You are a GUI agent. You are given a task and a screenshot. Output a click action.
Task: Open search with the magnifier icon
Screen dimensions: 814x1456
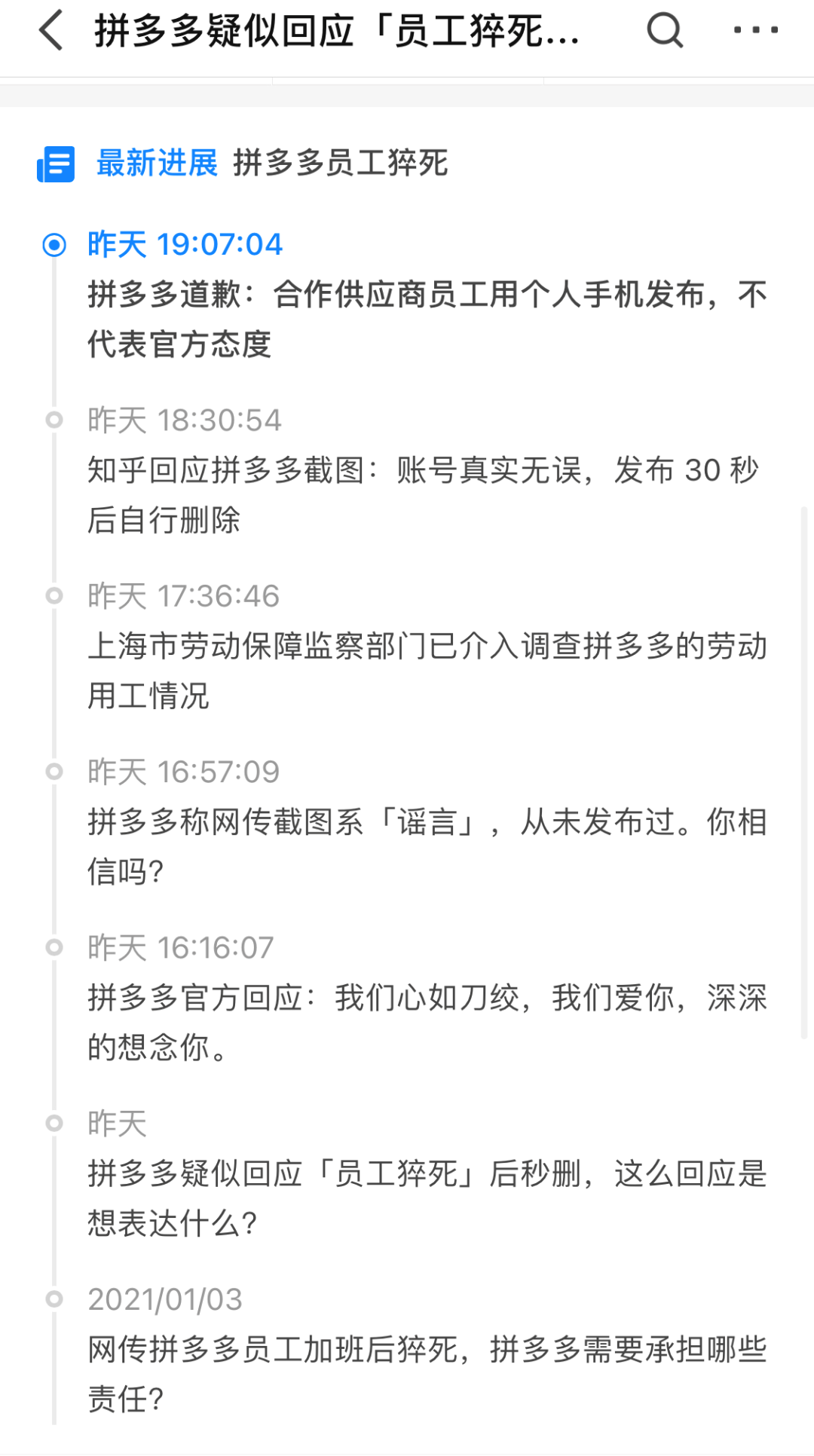665,32
